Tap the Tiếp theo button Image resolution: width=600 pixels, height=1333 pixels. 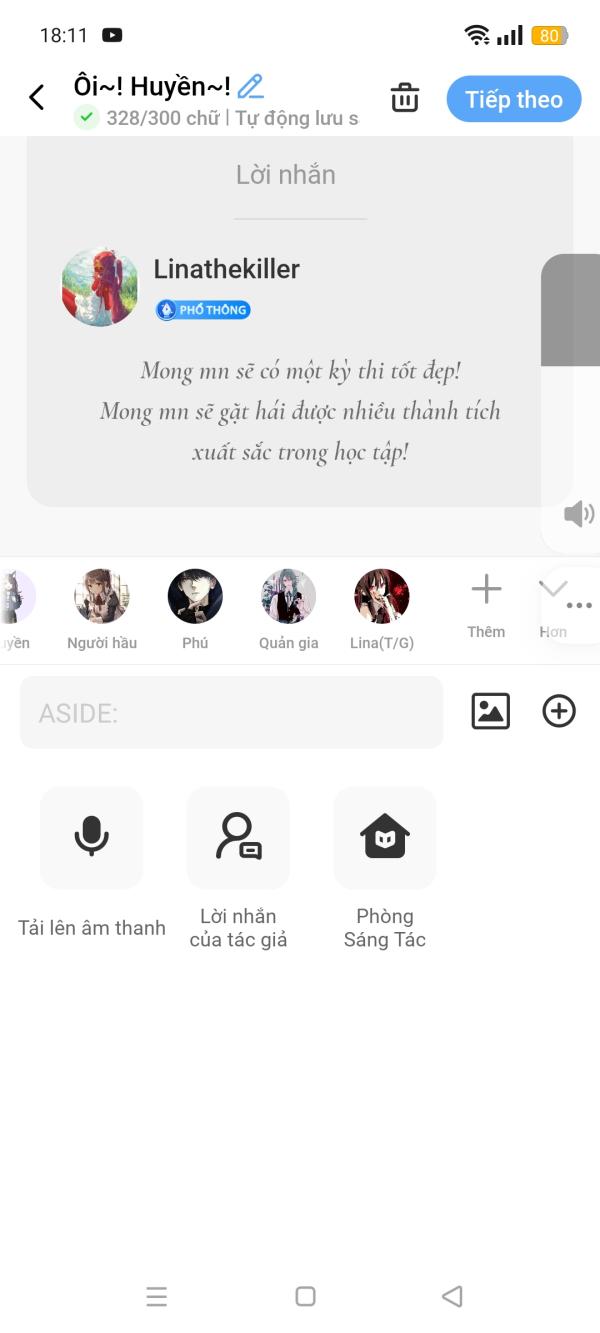point(513,99)
